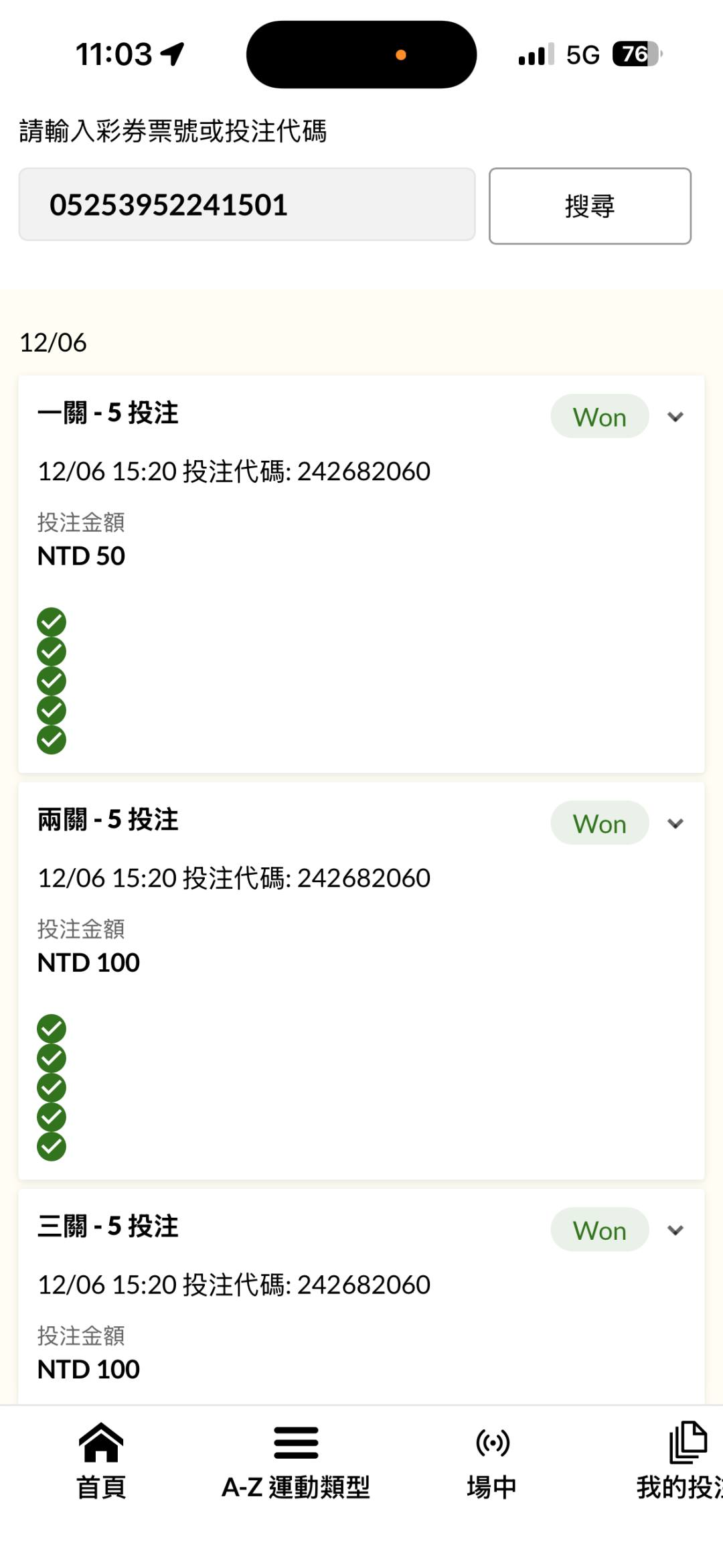Open the 我的投注 my bets tab
The width and height of the screenshot is (723, 1568).
coord(683,1461)
